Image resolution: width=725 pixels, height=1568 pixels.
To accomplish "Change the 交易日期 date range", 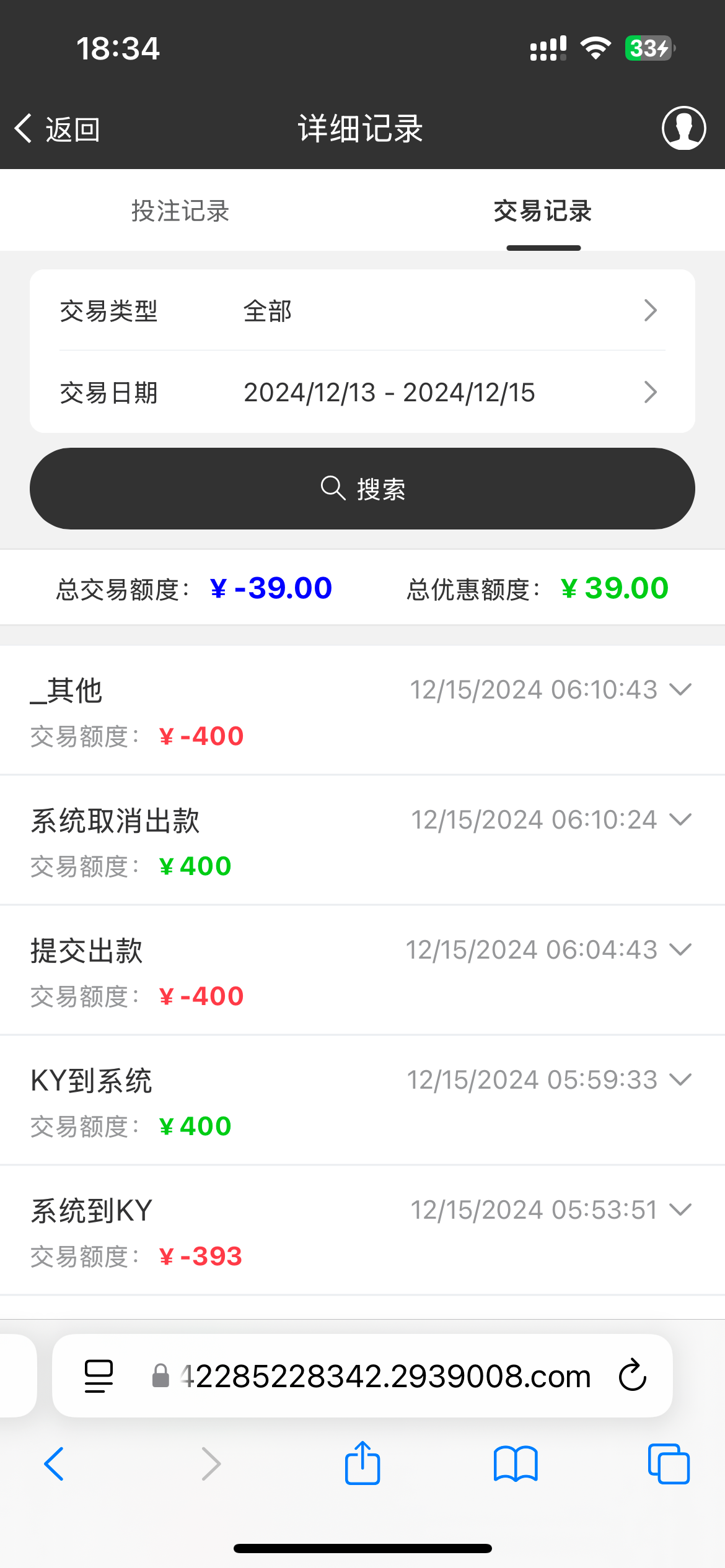I will [362, 392].
